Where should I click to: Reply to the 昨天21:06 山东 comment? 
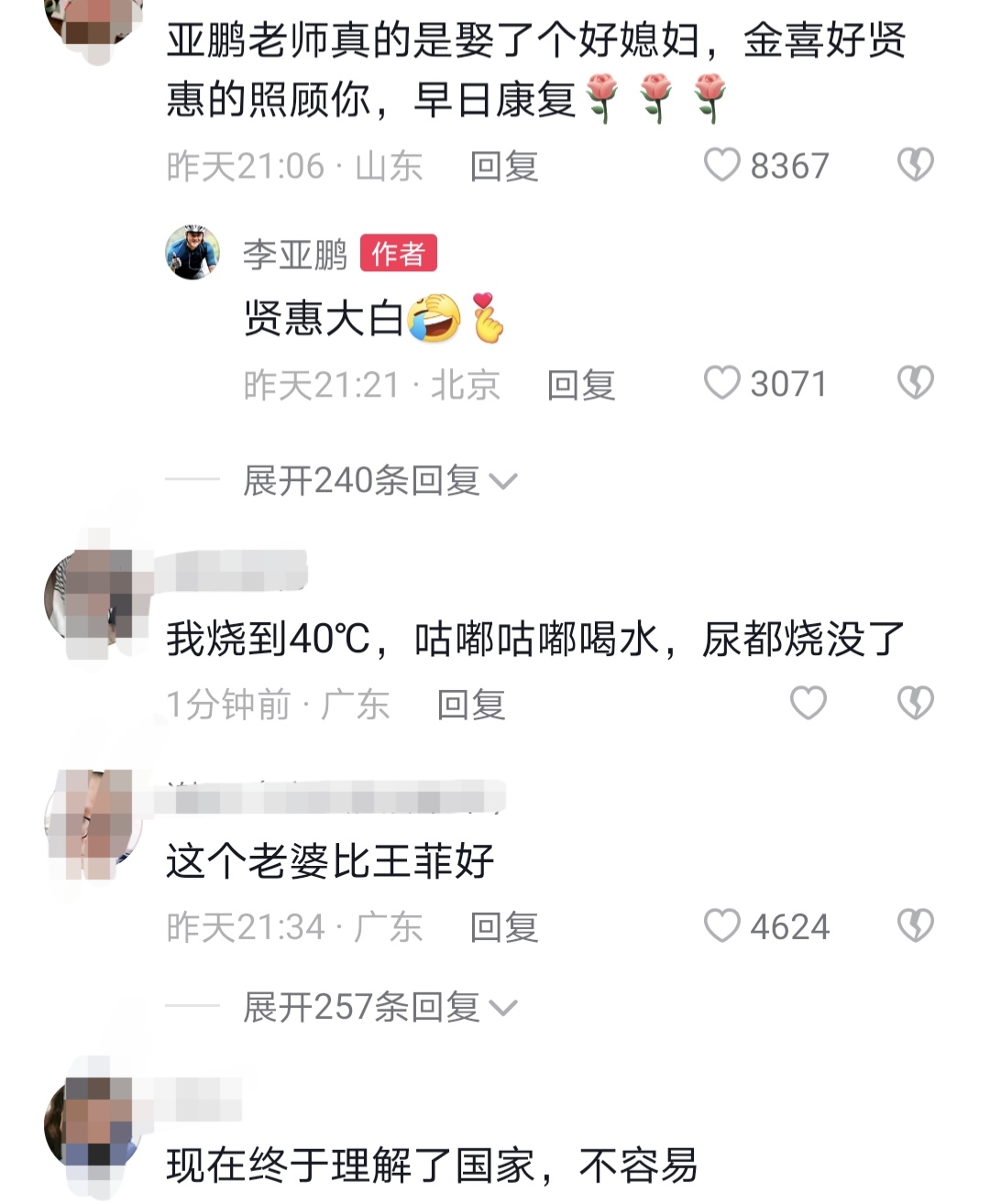pyautogui.click(x=503, y=167)
